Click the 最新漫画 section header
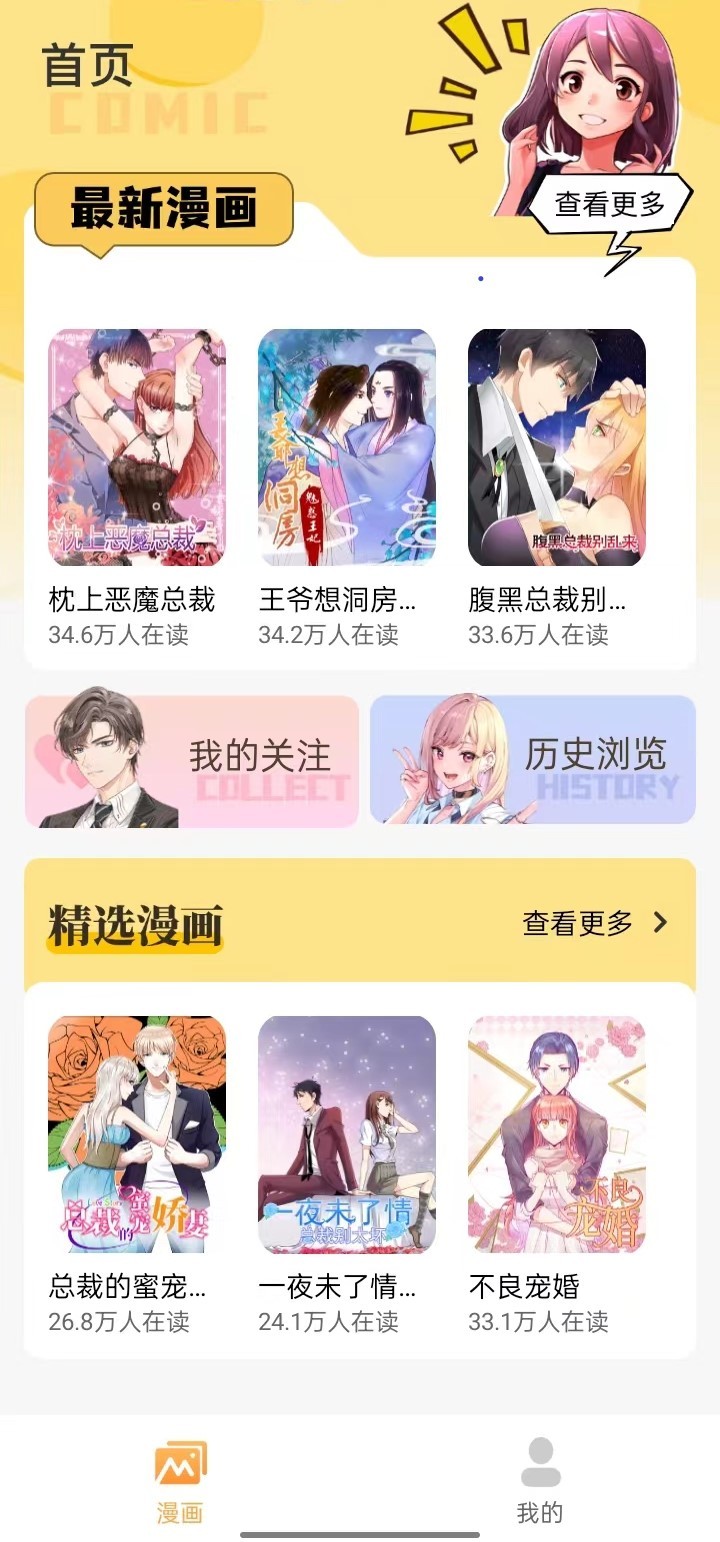720x1542 pixels. (x=163, y=207)
